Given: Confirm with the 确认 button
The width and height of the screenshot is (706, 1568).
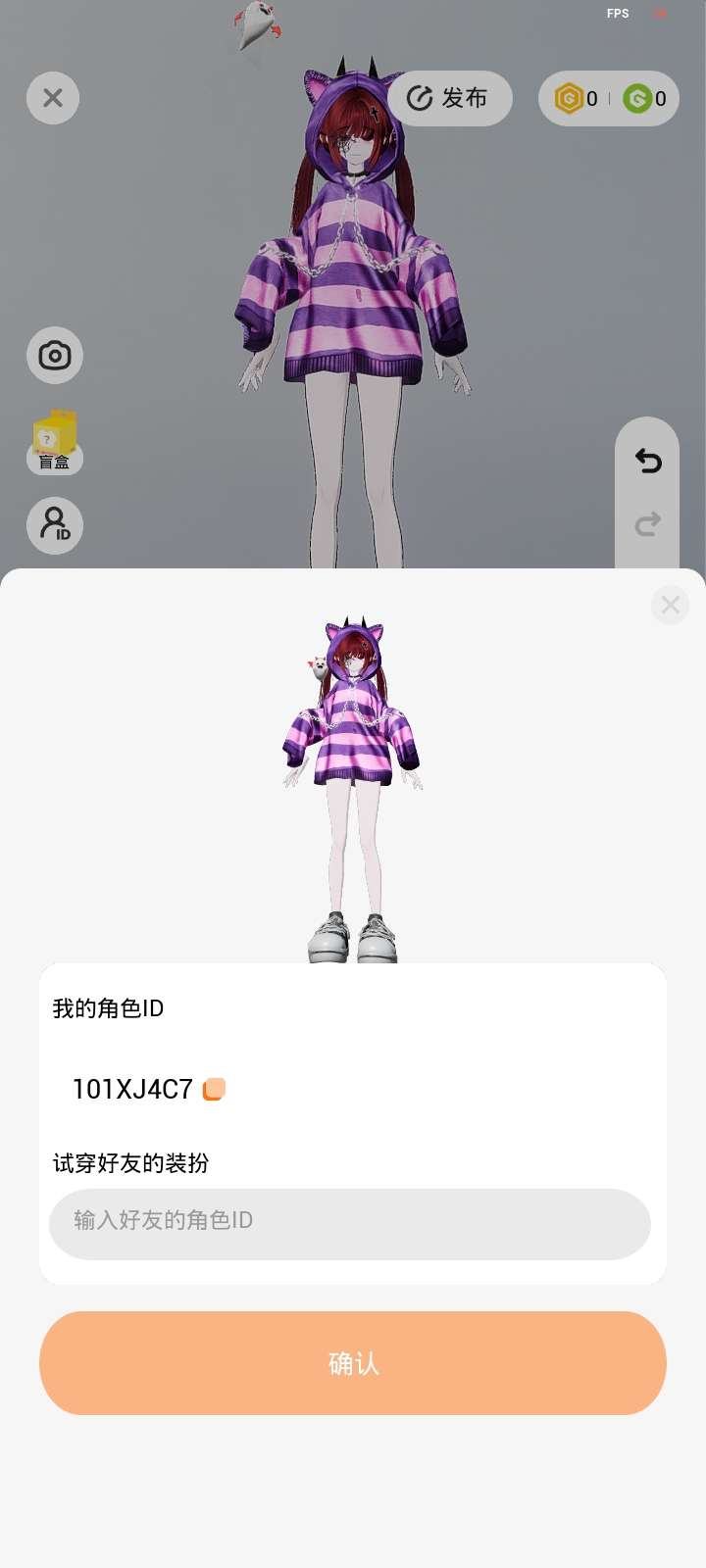Looking at the screenshot, I should point(353,1362).
